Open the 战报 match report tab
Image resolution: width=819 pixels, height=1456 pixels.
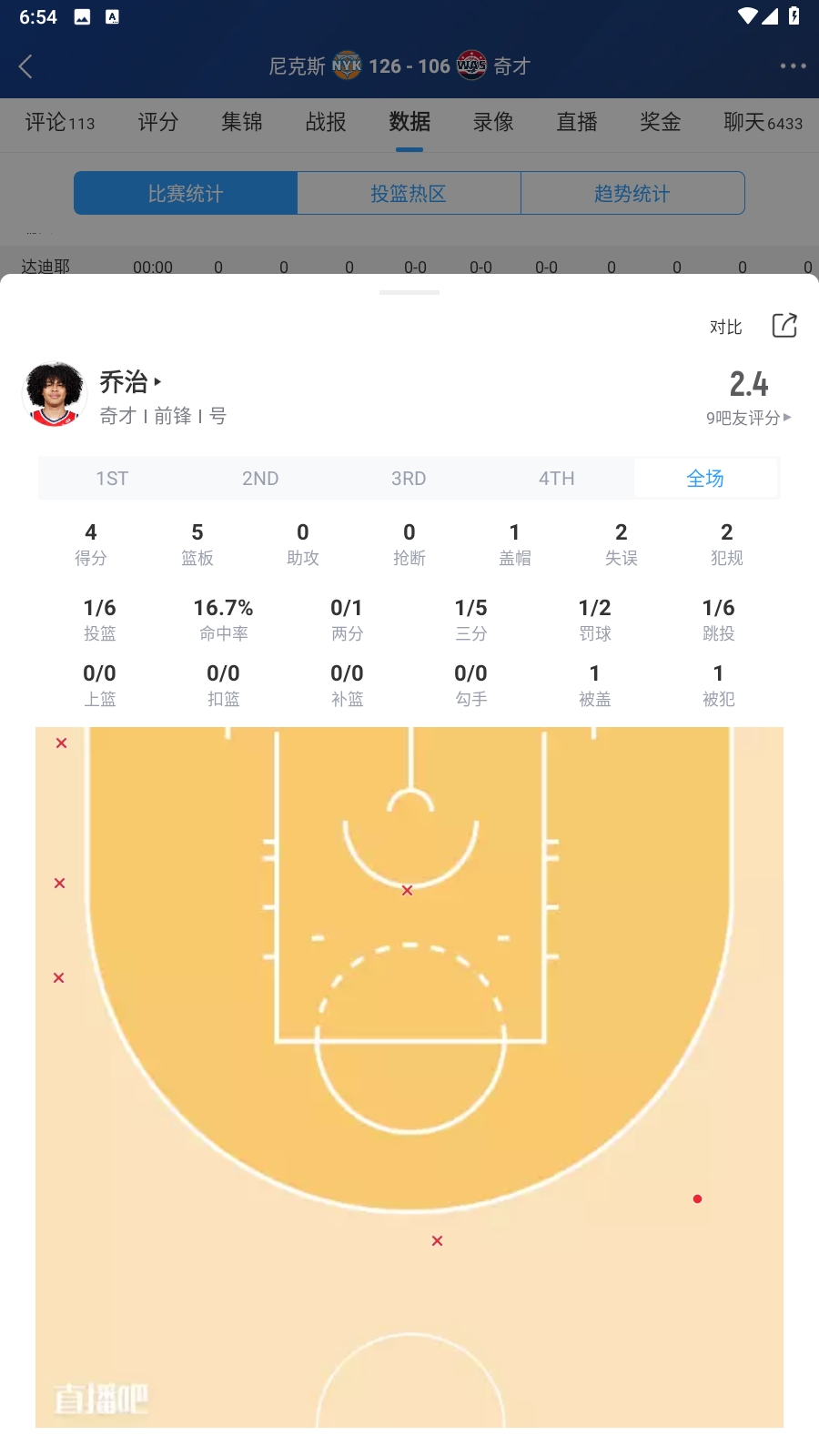click(x=326, y=122)
